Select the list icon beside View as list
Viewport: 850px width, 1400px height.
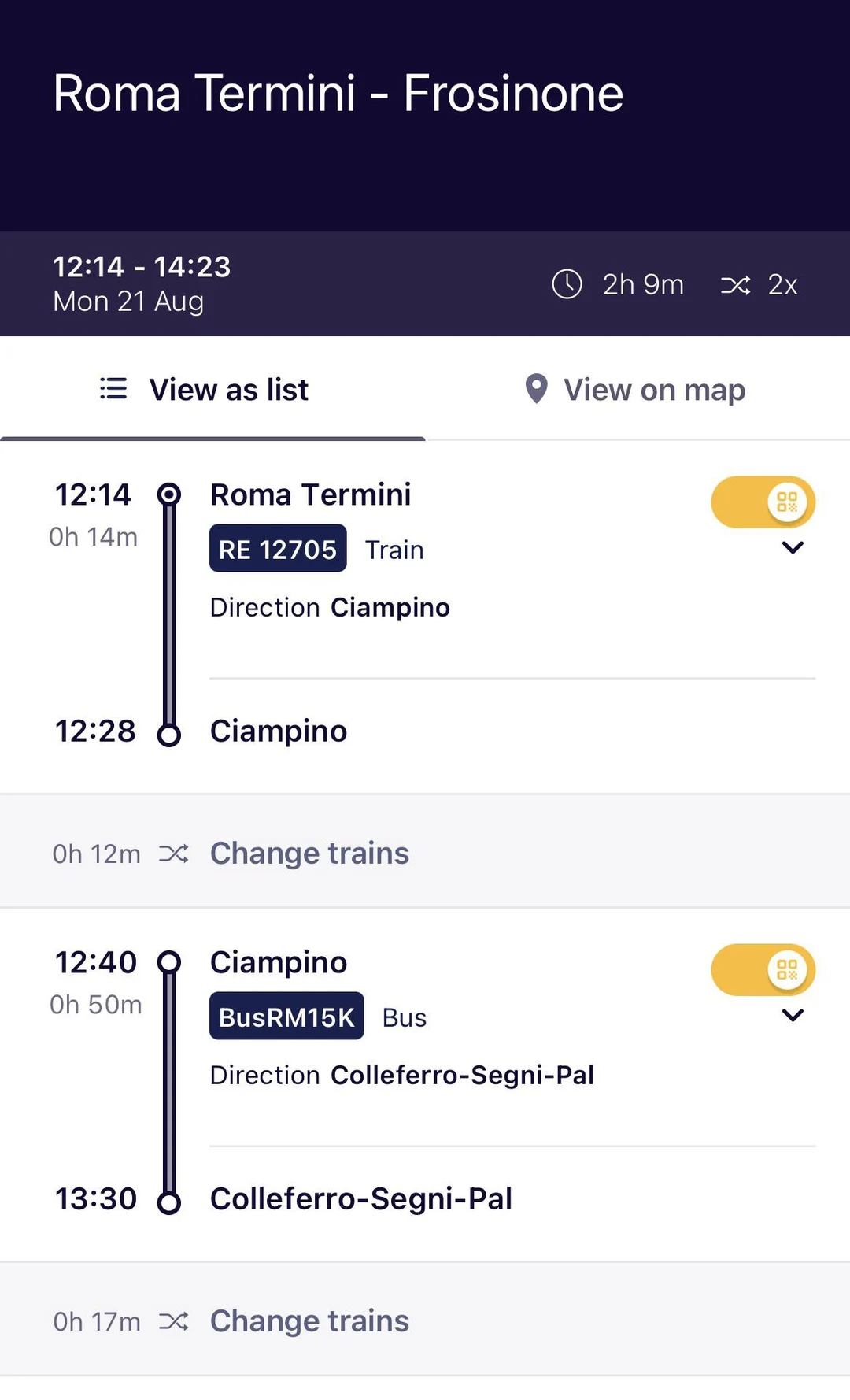(113, 389)
